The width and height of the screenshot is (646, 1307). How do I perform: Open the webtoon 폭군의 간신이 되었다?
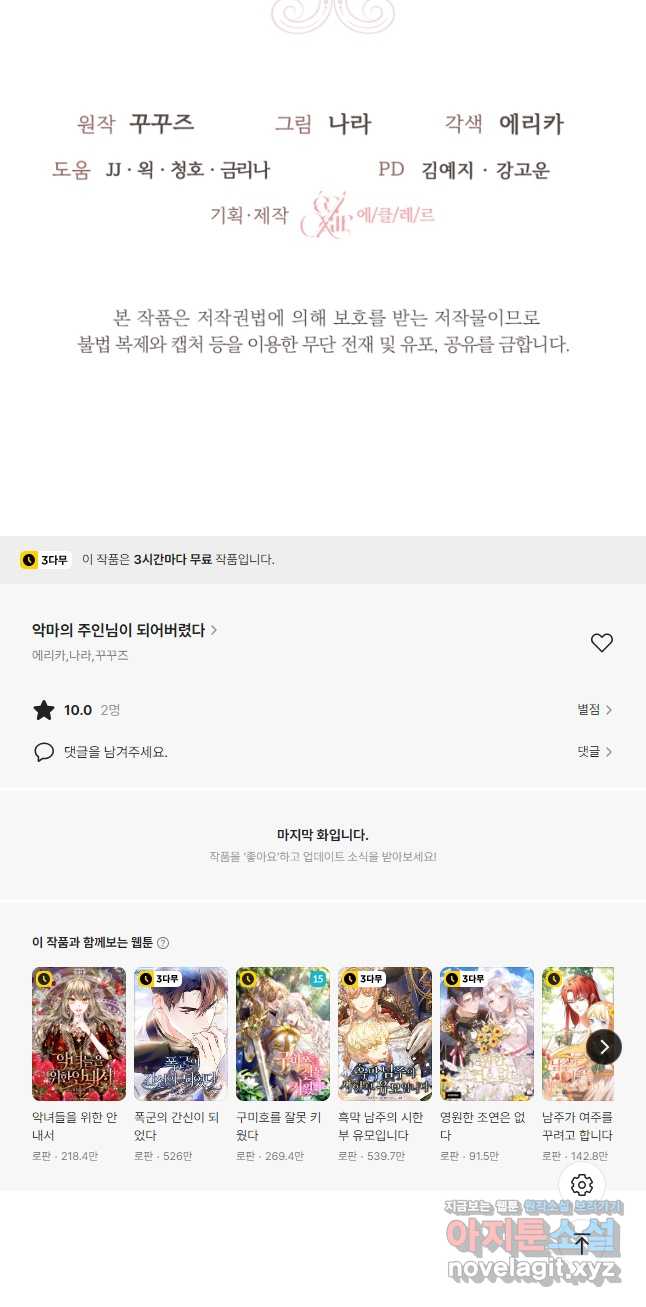tap(181, 1034)
